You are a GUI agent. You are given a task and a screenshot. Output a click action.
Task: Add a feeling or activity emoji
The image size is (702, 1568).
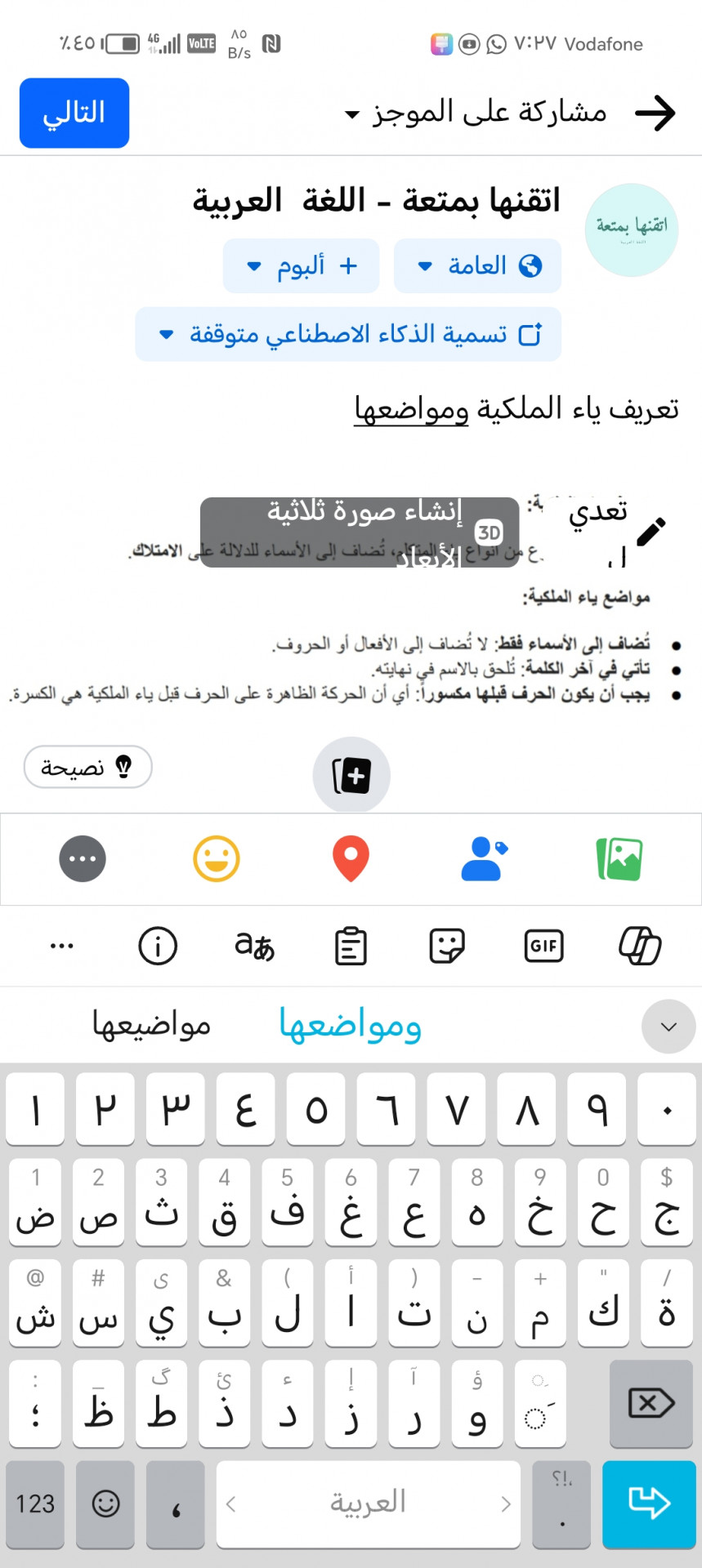(217, 859)
